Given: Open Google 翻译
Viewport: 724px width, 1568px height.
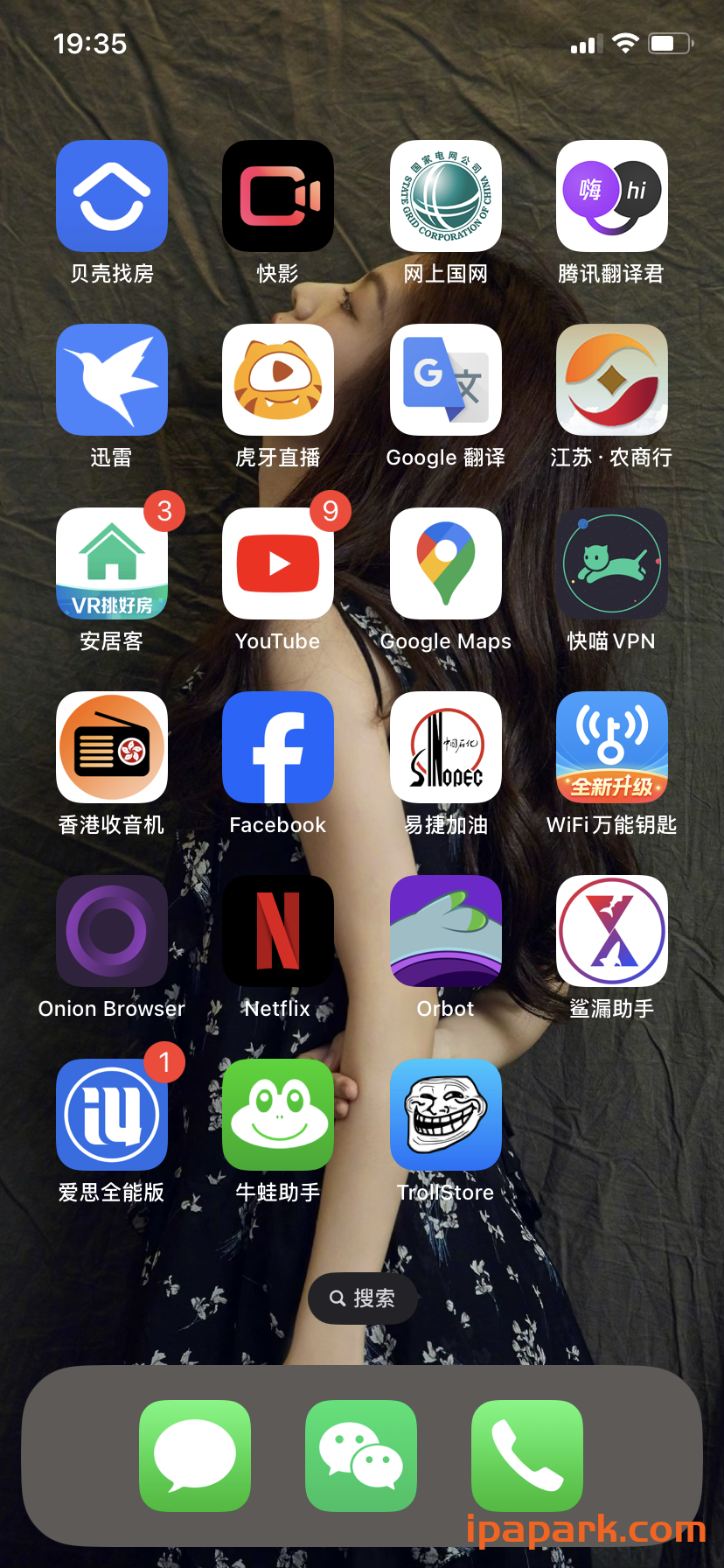Looking at the screenshot, I should [445, 379].
